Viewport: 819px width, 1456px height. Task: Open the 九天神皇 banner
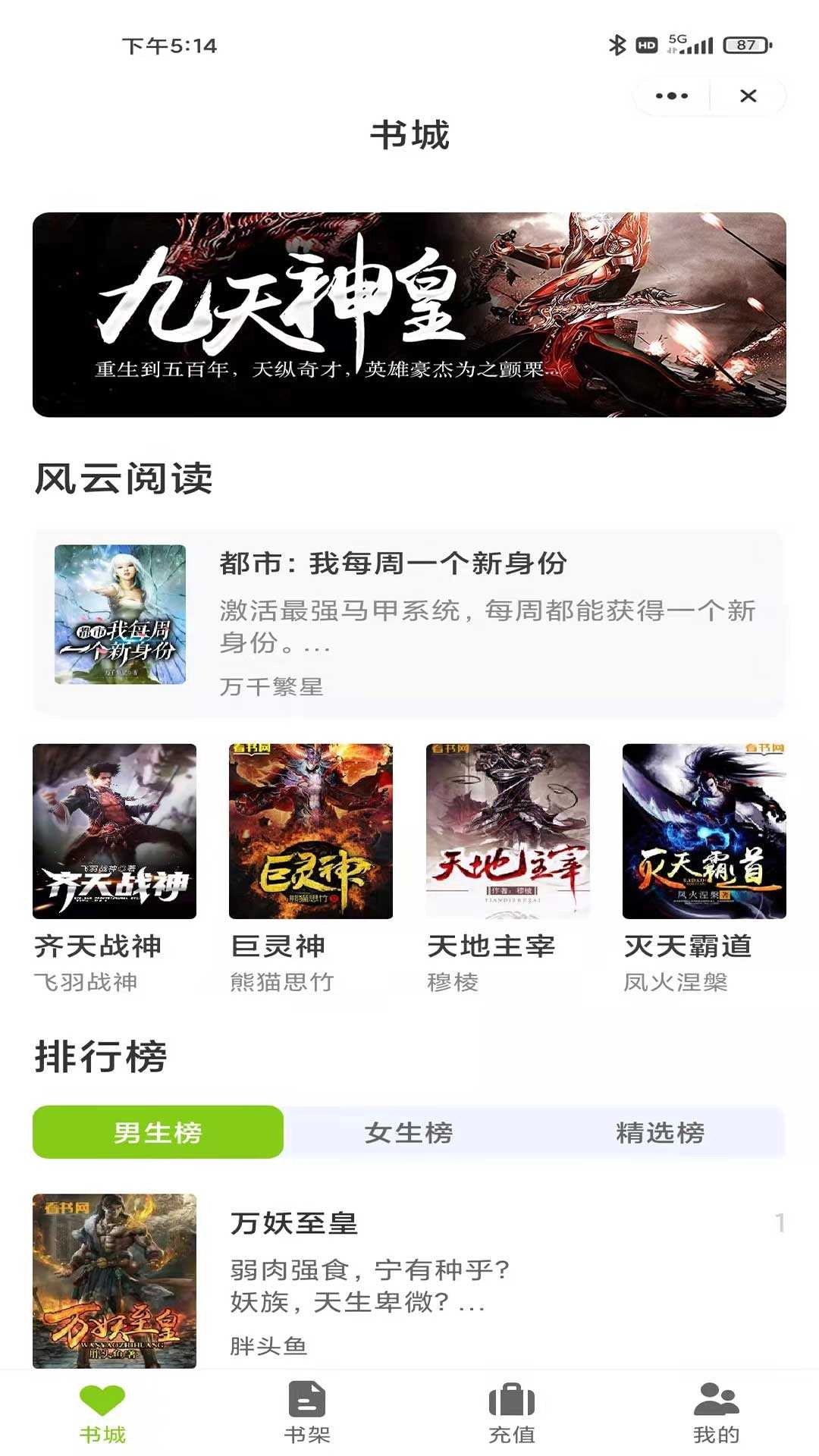point(409,311)
